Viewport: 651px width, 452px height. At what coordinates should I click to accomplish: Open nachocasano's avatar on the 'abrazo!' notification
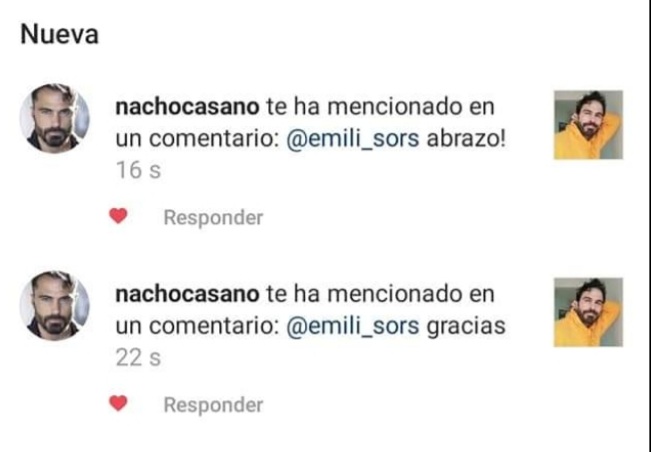click(x=54, y=118)
